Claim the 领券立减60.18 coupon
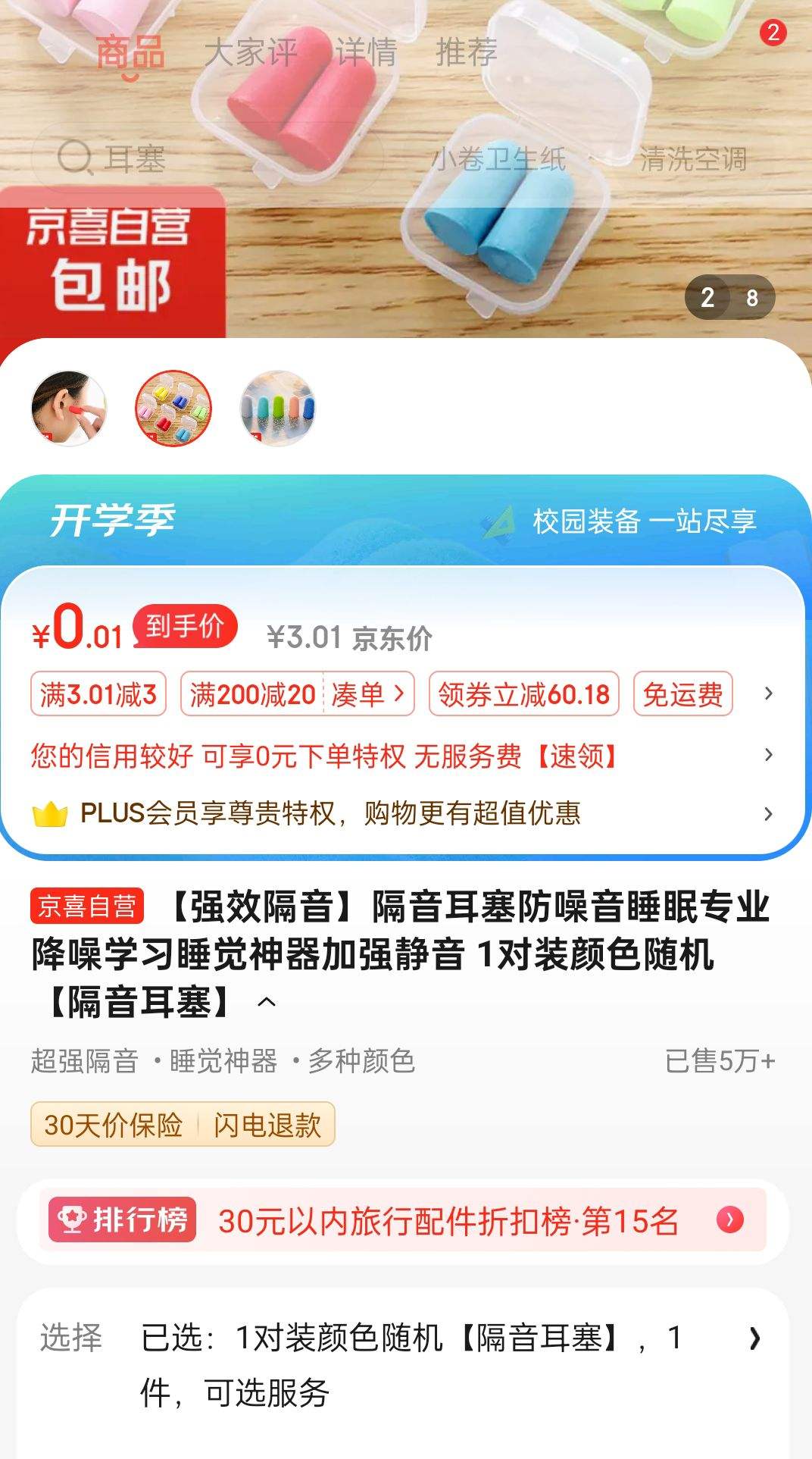Viewport: 812px width, 1459px height. coord(524,693)
